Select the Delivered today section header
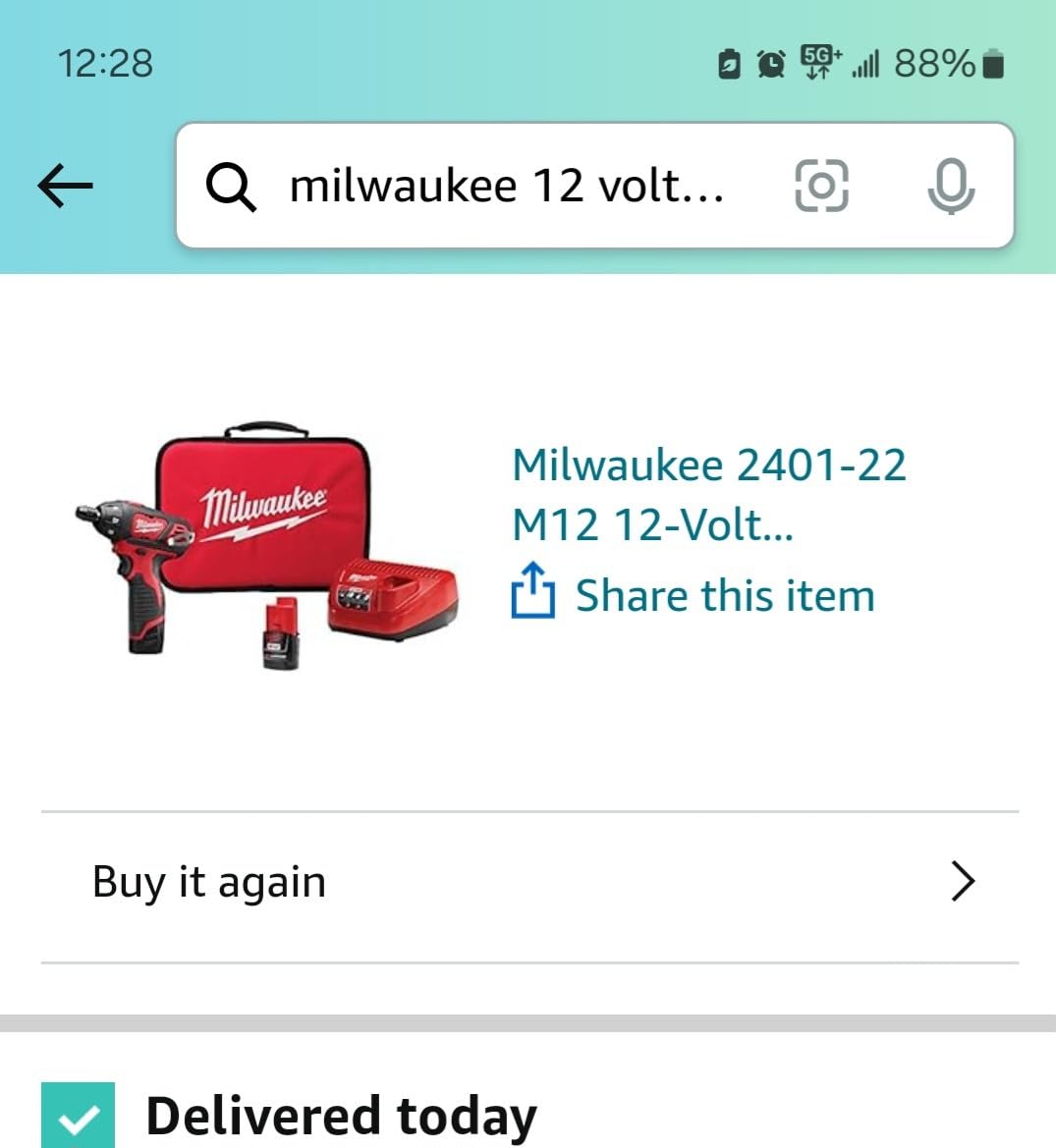Viewport: 1056px width, 1148px height. pos(342,1115)
